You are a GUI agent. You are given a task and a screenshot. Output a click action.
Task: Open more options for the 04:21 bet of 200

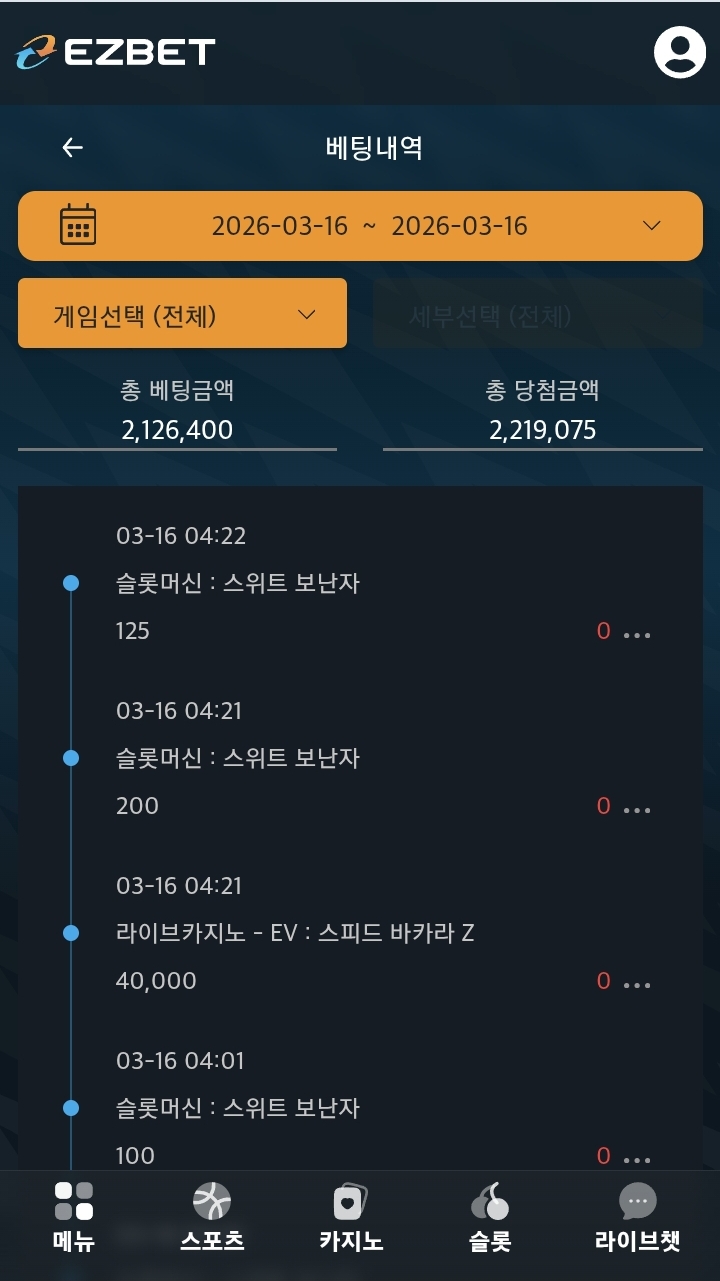click(637, 809)
